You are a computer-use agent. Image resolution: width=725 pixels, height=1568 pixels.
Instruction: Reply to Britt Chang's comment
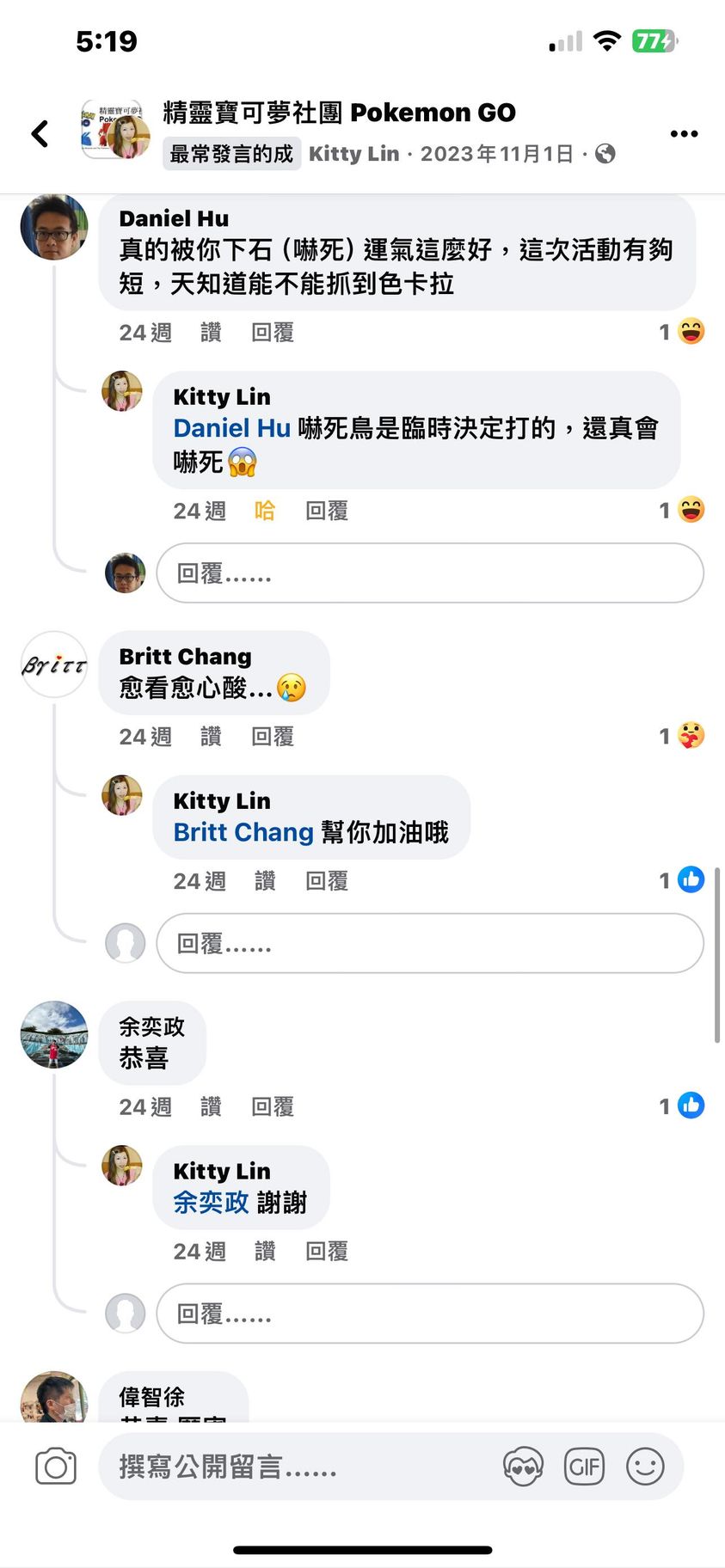pyautogui.click(x=273, y=737)
